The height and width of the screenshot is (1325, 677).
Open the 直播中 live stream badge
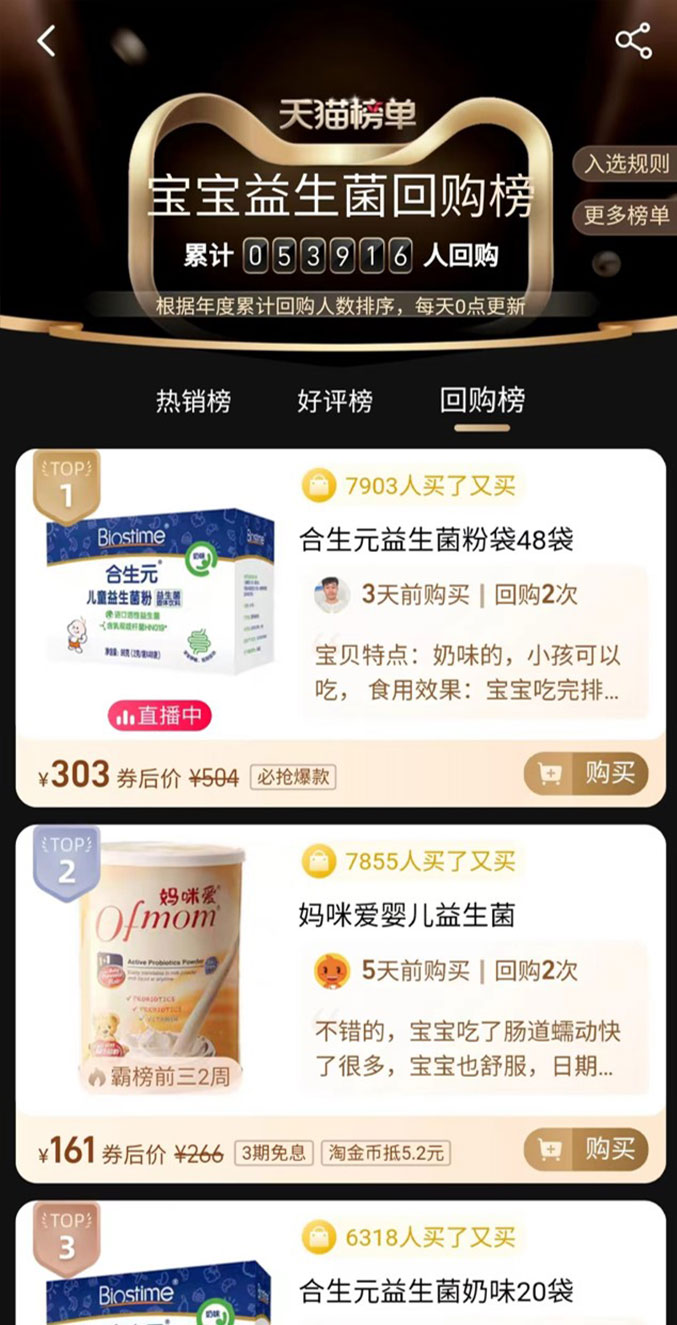159,717
